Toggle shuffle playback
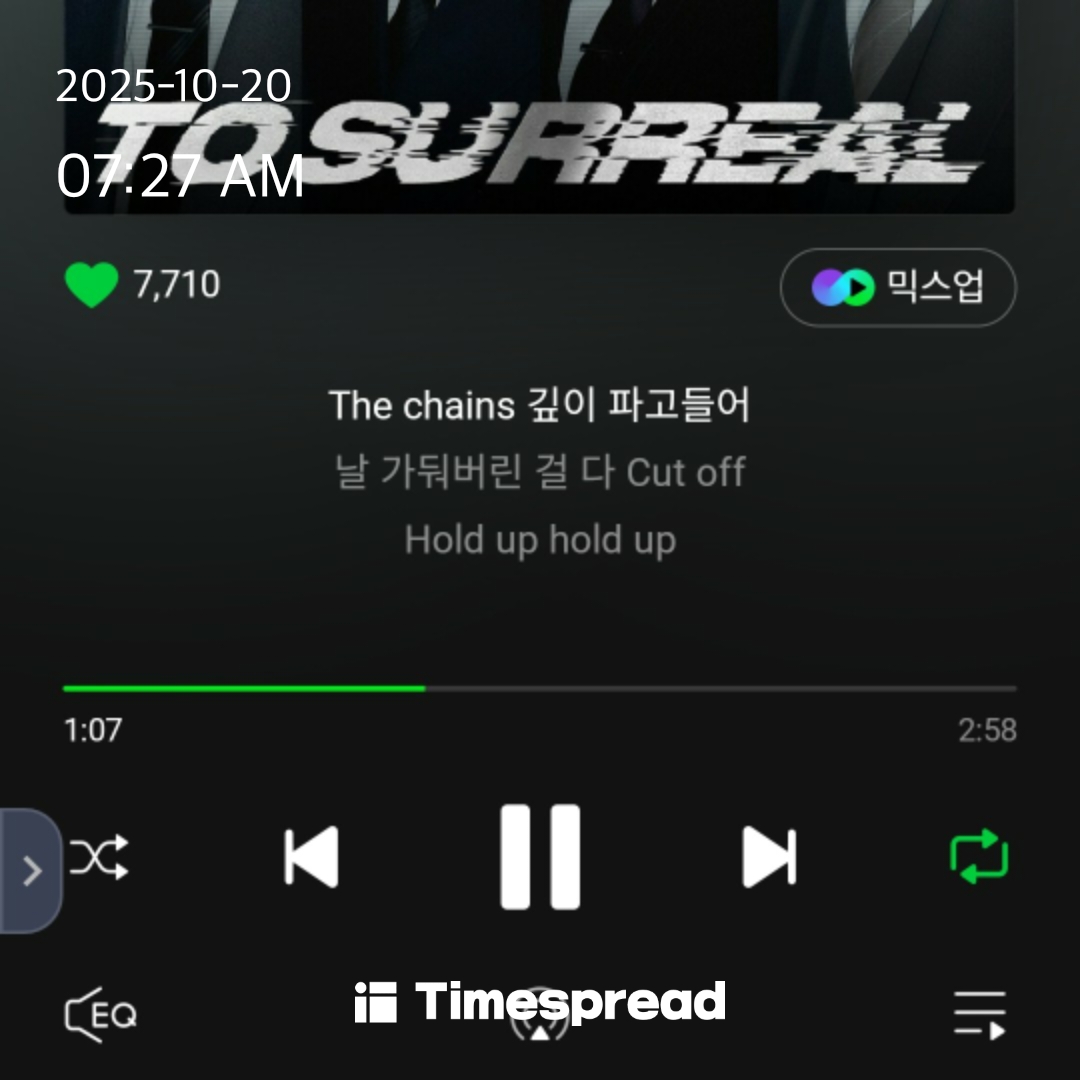The width and height of the screenshot is (1080, 1080). [x=99, y=858]
